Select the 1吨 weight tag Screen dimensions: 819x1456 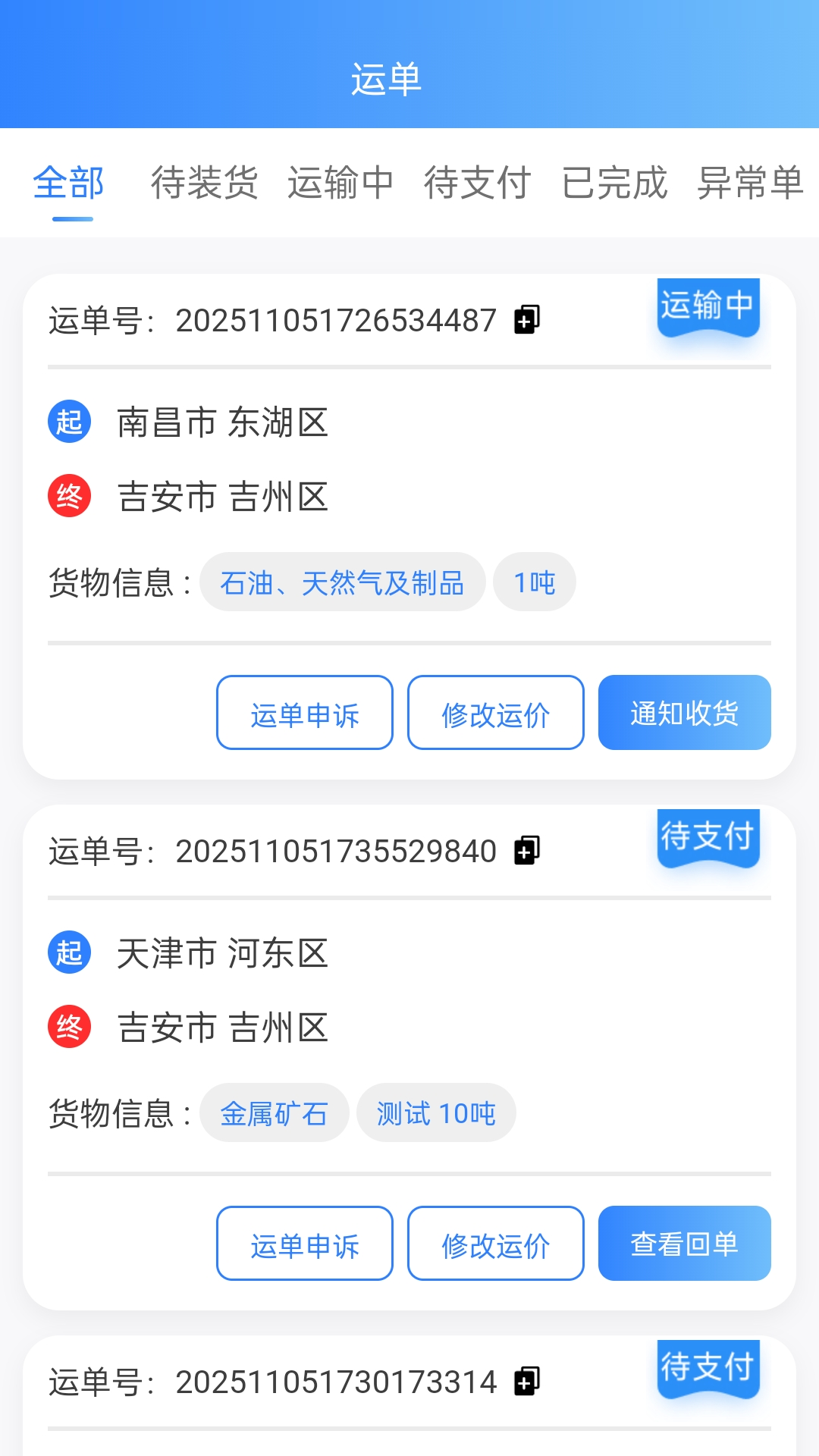(534, 582)
